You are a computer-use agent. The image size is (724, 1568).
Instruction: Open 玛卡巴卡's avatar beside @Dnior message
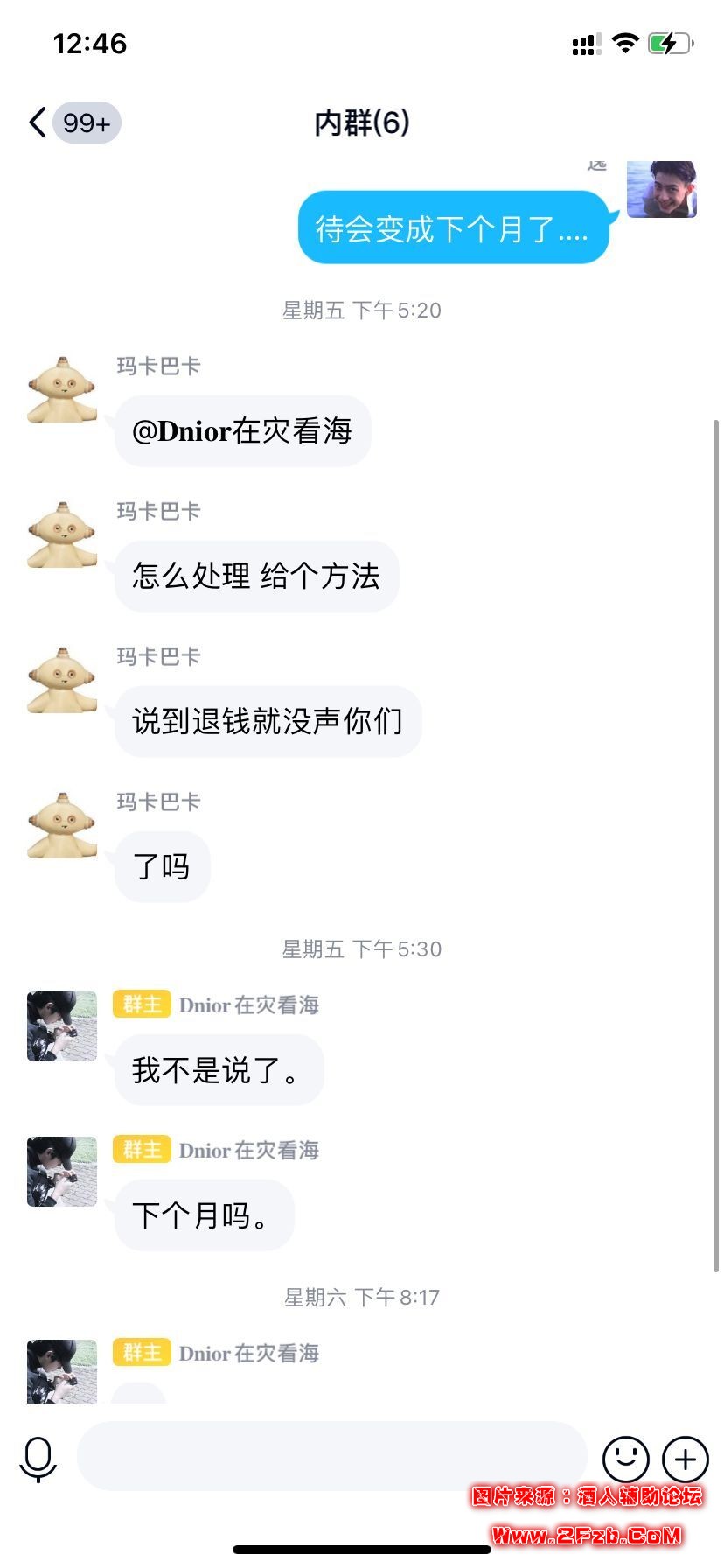click(x=62, y=390)
